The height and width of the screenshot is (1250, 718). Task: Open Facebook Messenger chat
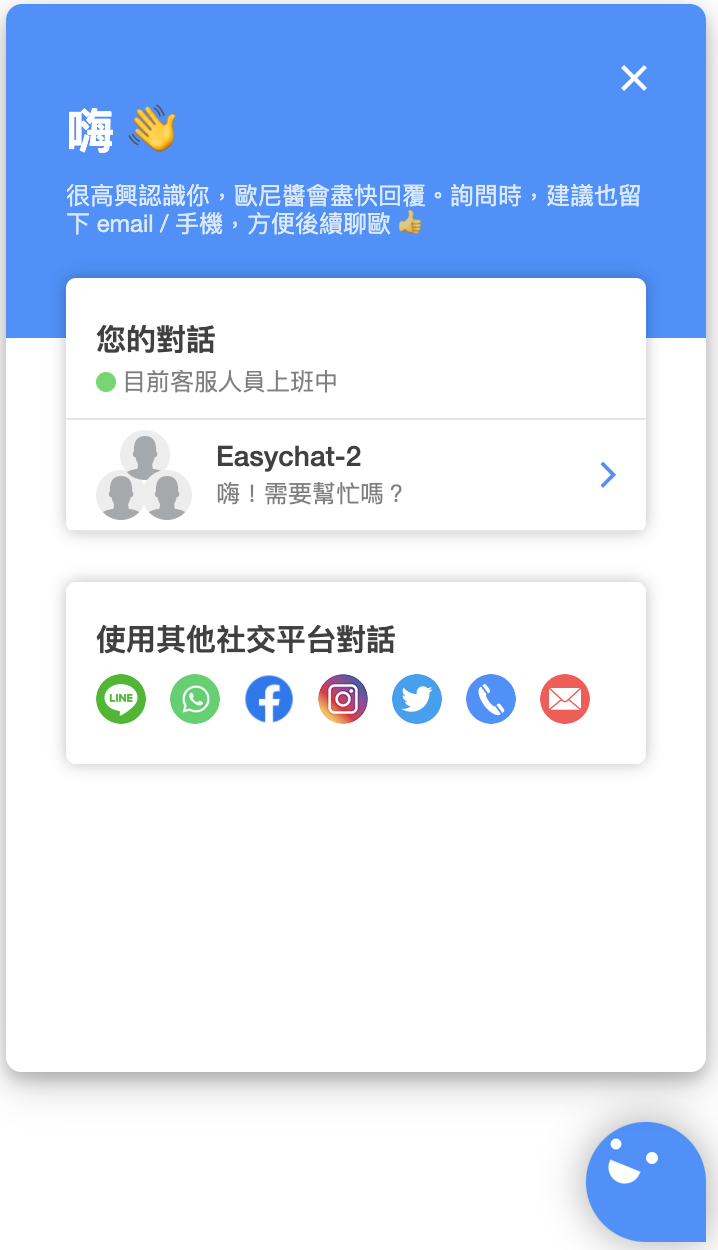269,699
